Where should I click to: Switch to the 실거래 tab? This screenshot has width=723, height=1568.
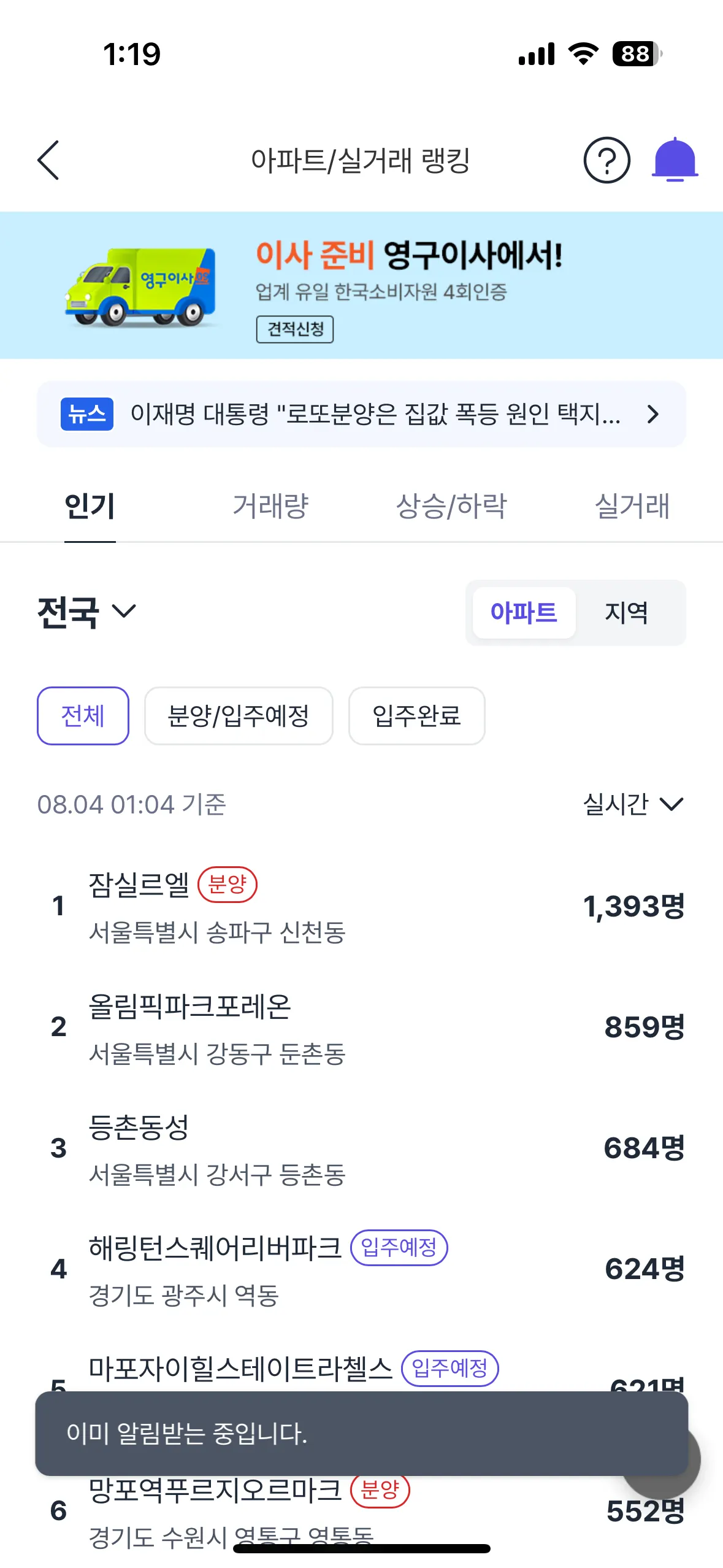pyautogui.click(x=632, y=506)
